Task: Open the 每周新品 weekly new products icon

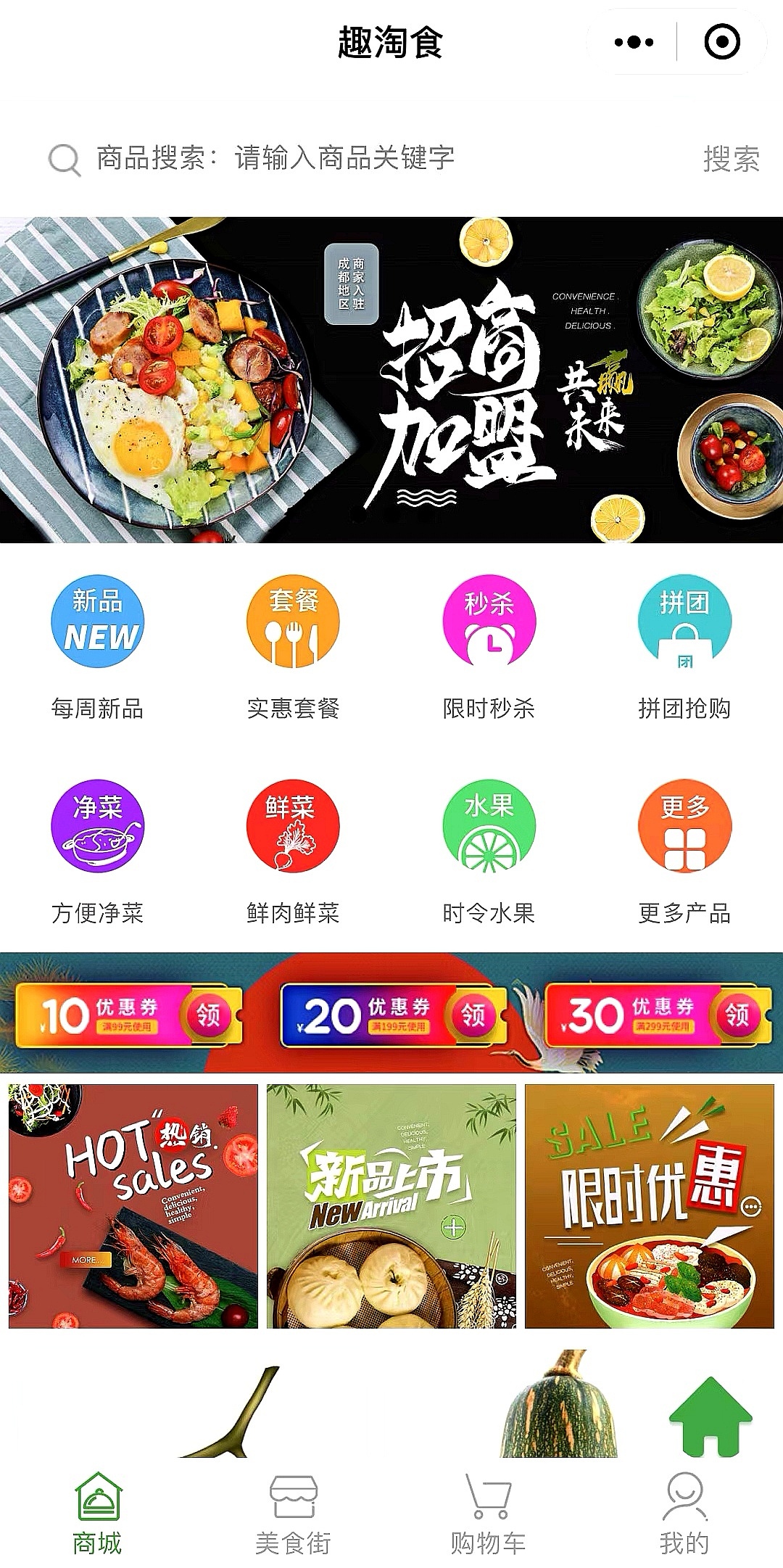Action: [x=99, y=622]
